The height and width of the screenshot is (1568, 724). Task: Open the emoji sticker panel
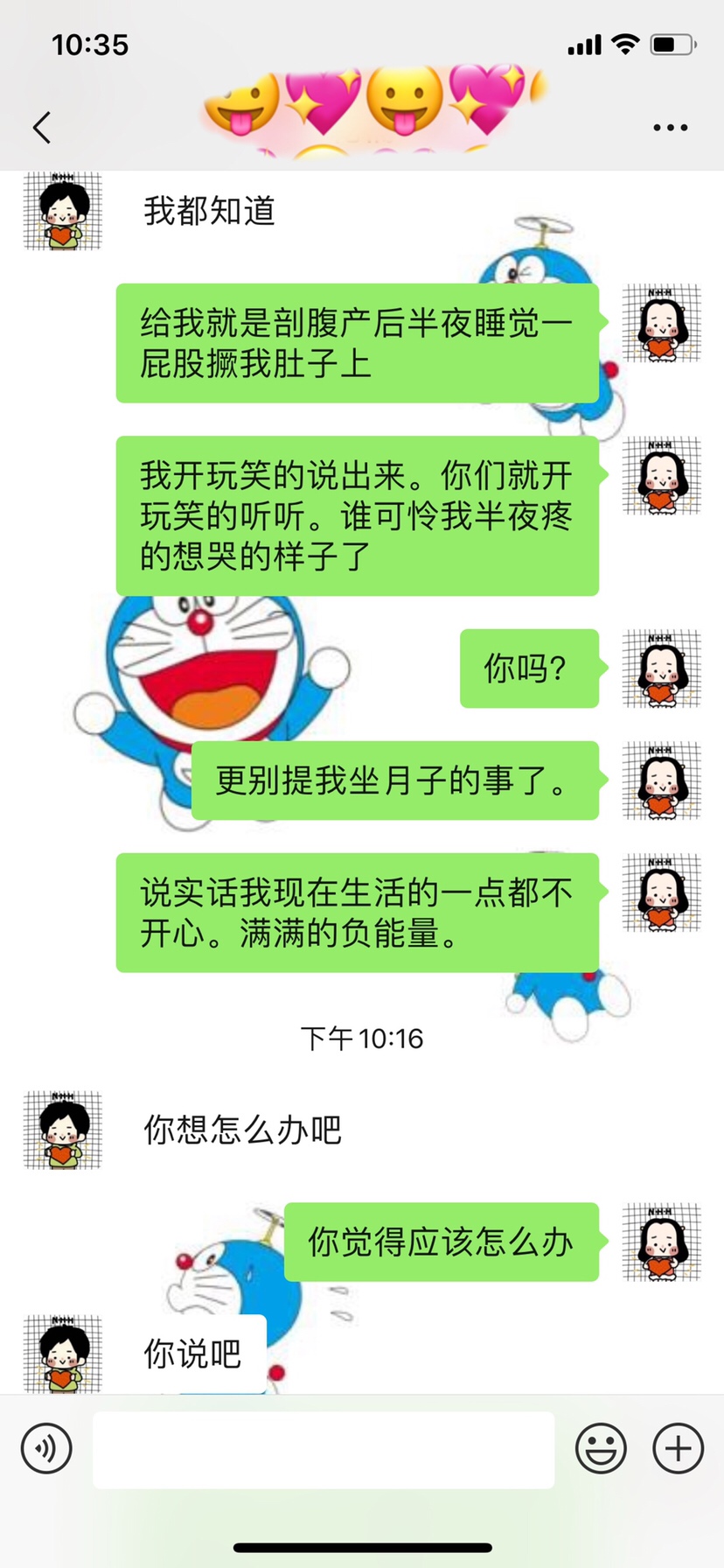click(601, 1448)
